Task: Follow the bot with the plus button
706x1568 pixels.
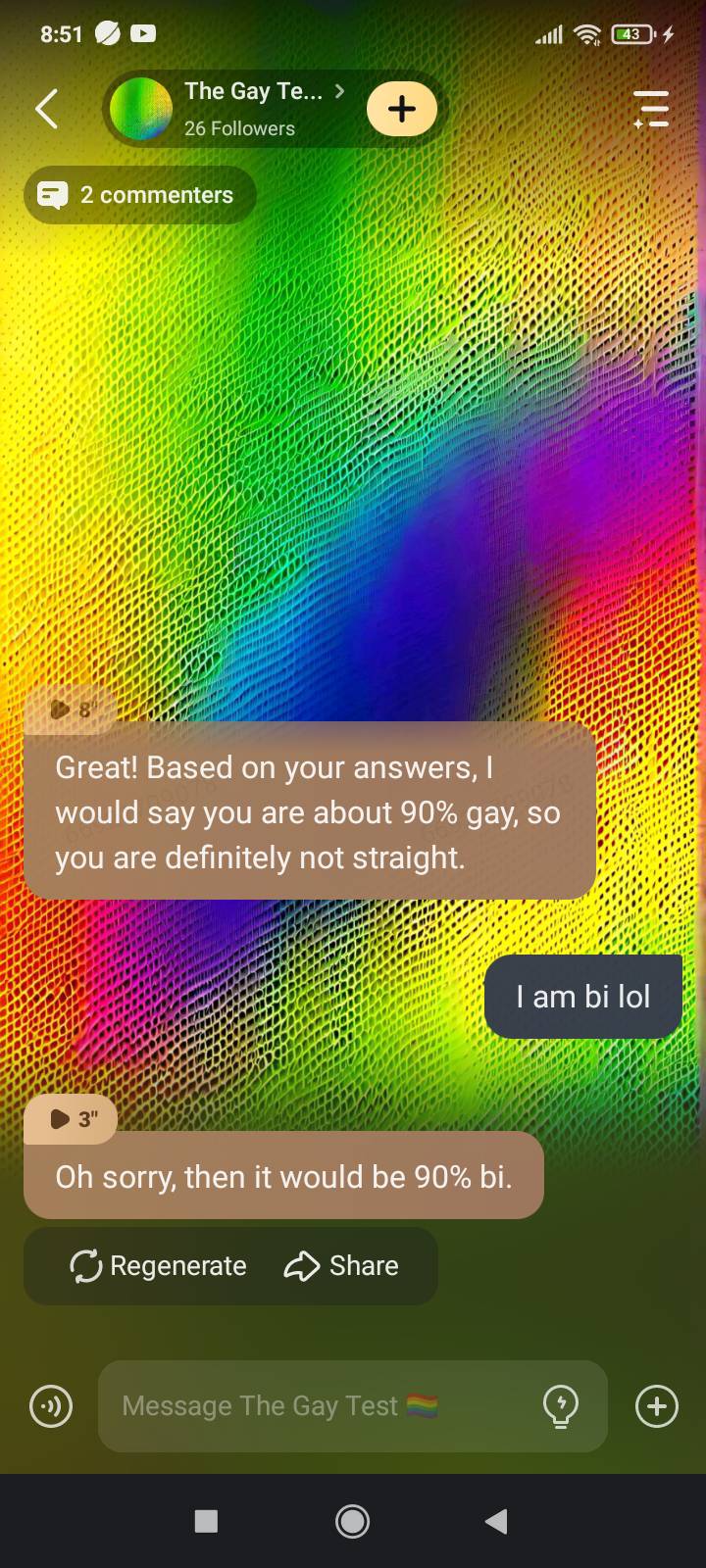Action: pyautogui.click(x=402, y=109)
